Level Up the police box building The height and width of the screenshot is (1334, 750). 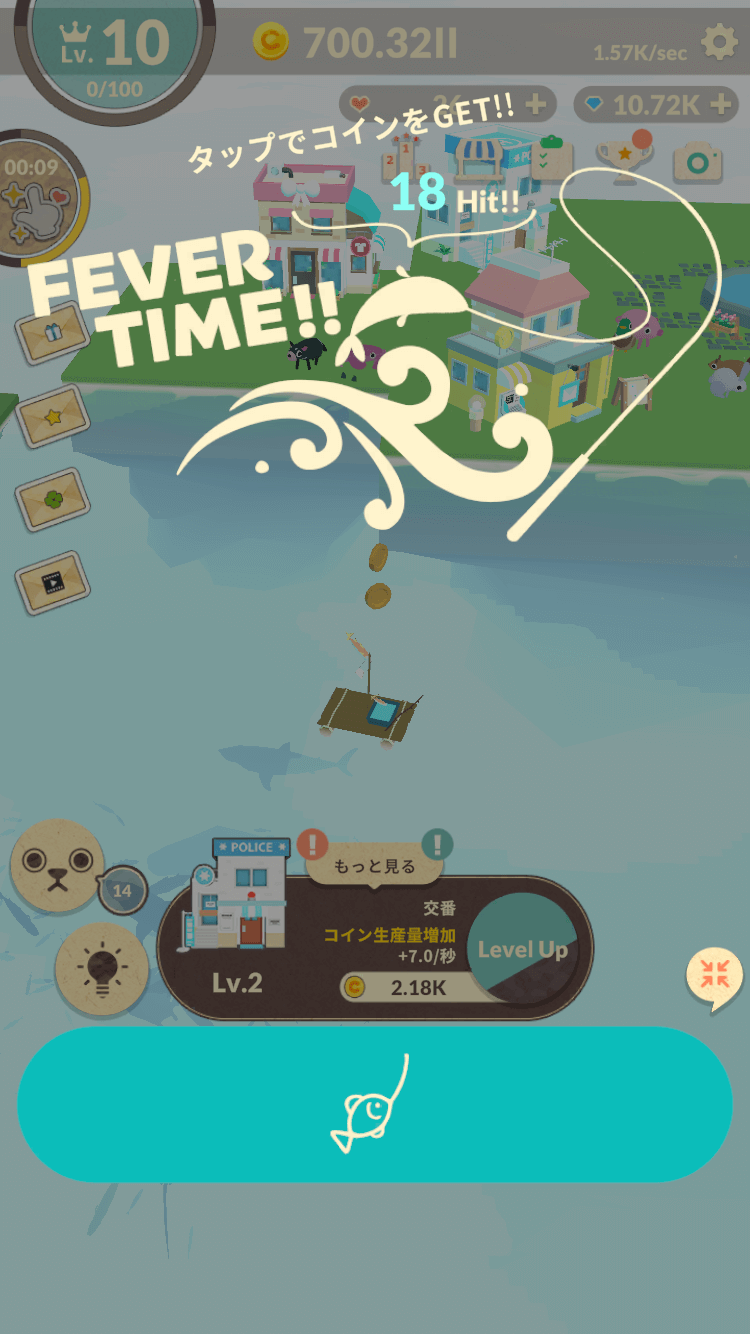[522, 949]
